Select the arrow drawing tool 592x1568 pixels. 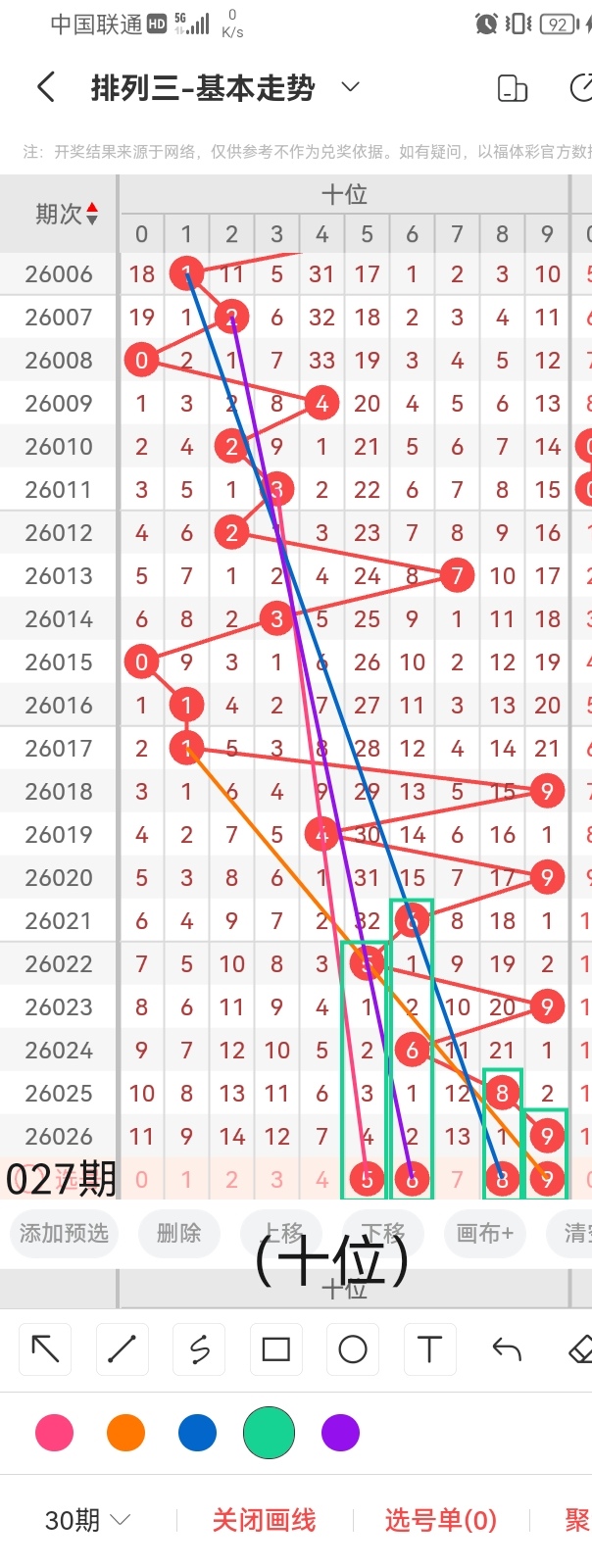point(45,1349)
